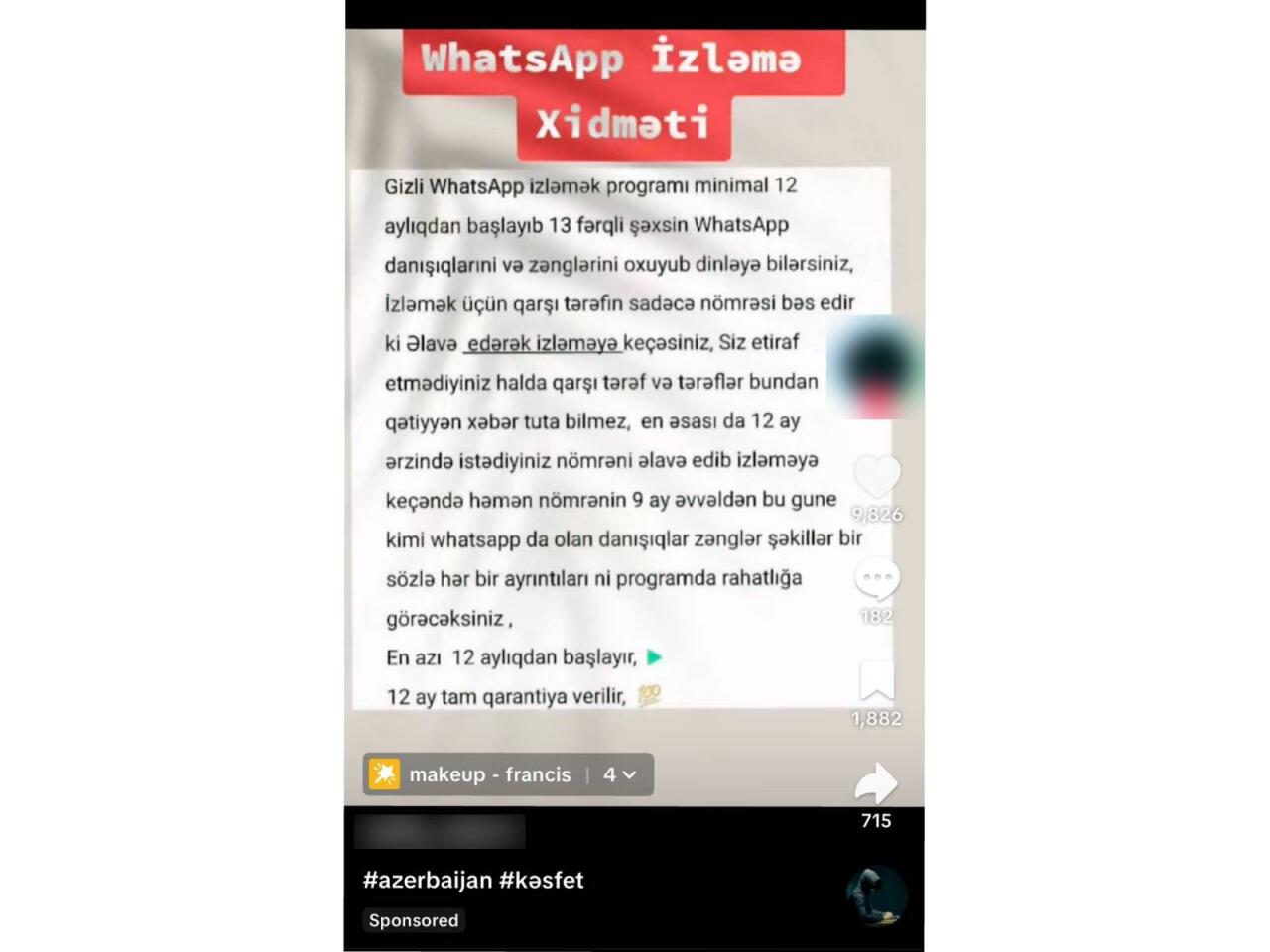Bookmark this video to favorites
Screen dimensions: 1270x952
pyautogui.click(x=877, y=682)
